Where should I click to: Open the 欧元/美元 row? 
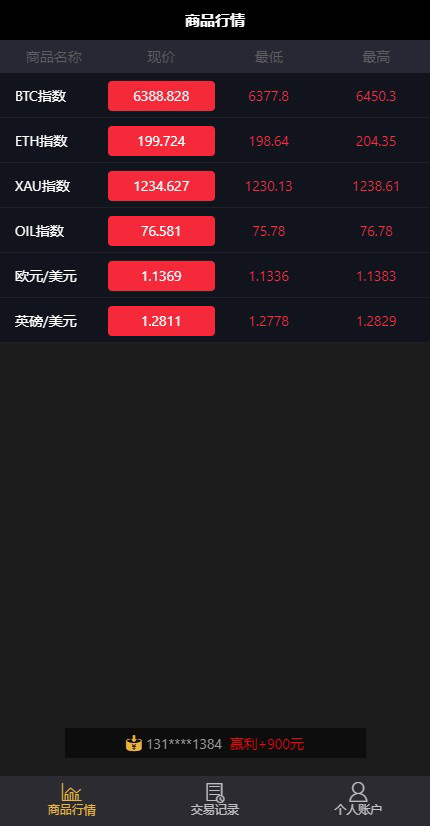coord(215,276)
